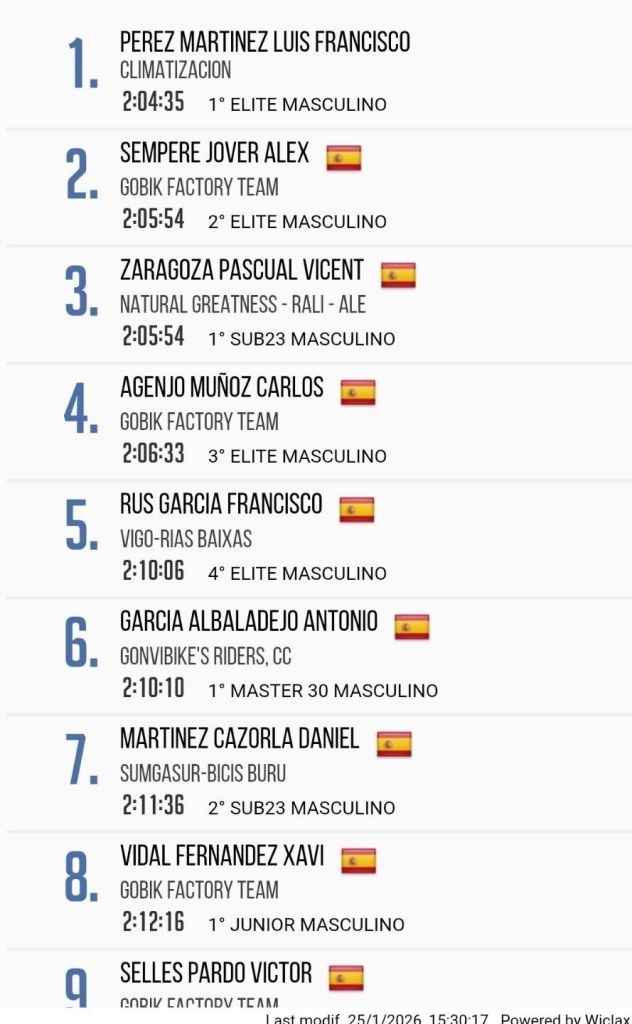The width and height of the screenshot is (632, 1024).
Task: Tap Martinez Cazorla Daniel's result
Action: (239, 739)
